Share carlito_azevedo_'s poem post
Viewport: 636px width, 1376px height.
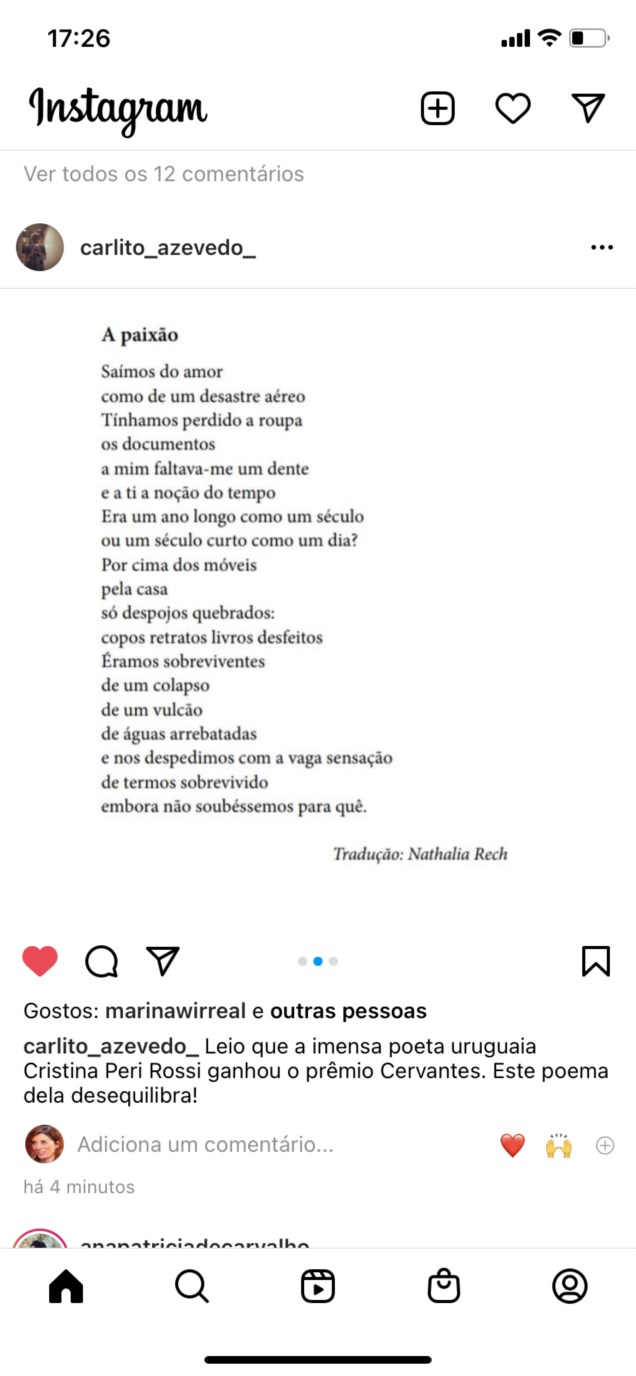162,961
